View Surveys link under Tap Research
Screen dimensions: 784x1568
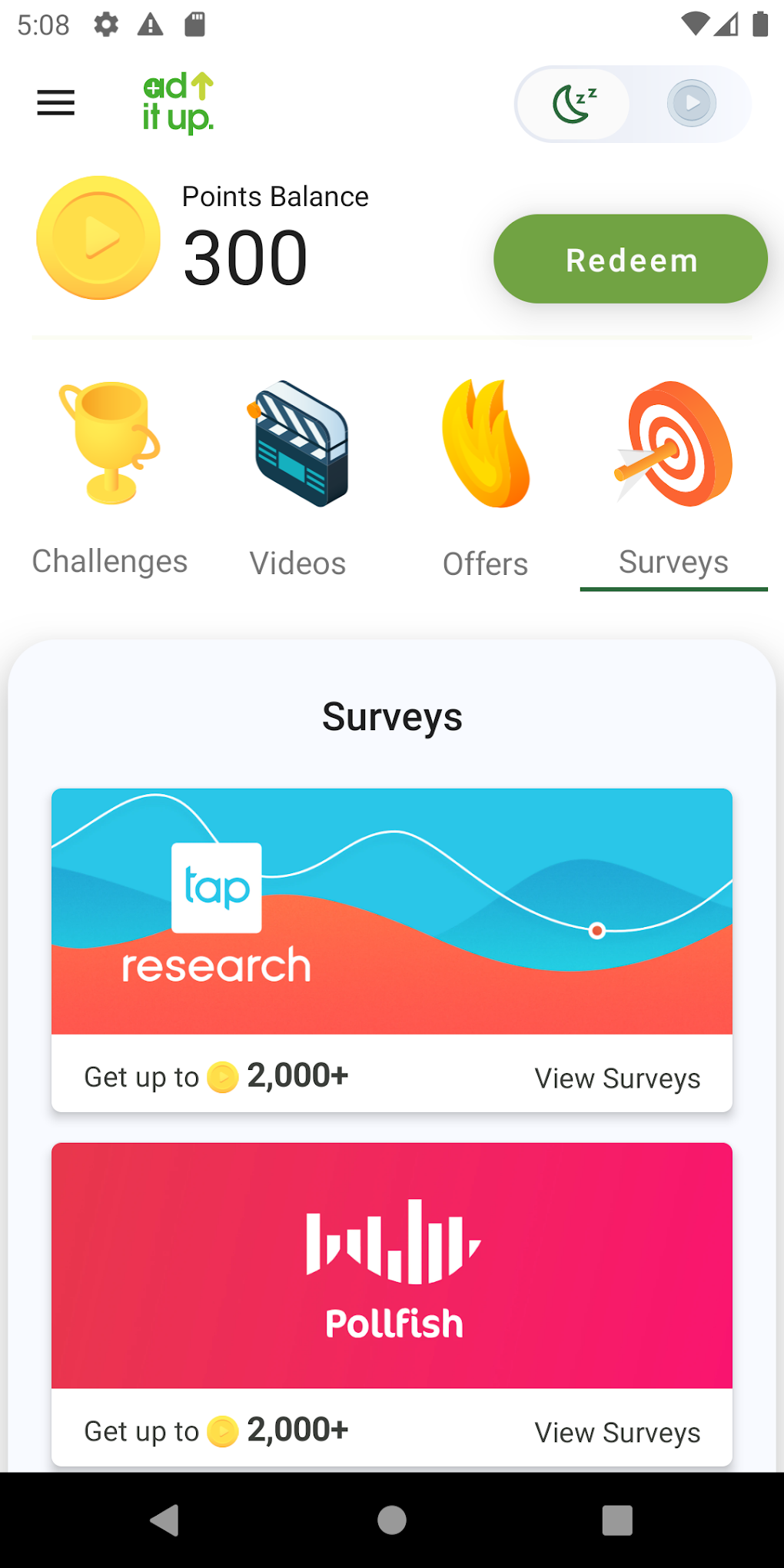point(617,1078)
